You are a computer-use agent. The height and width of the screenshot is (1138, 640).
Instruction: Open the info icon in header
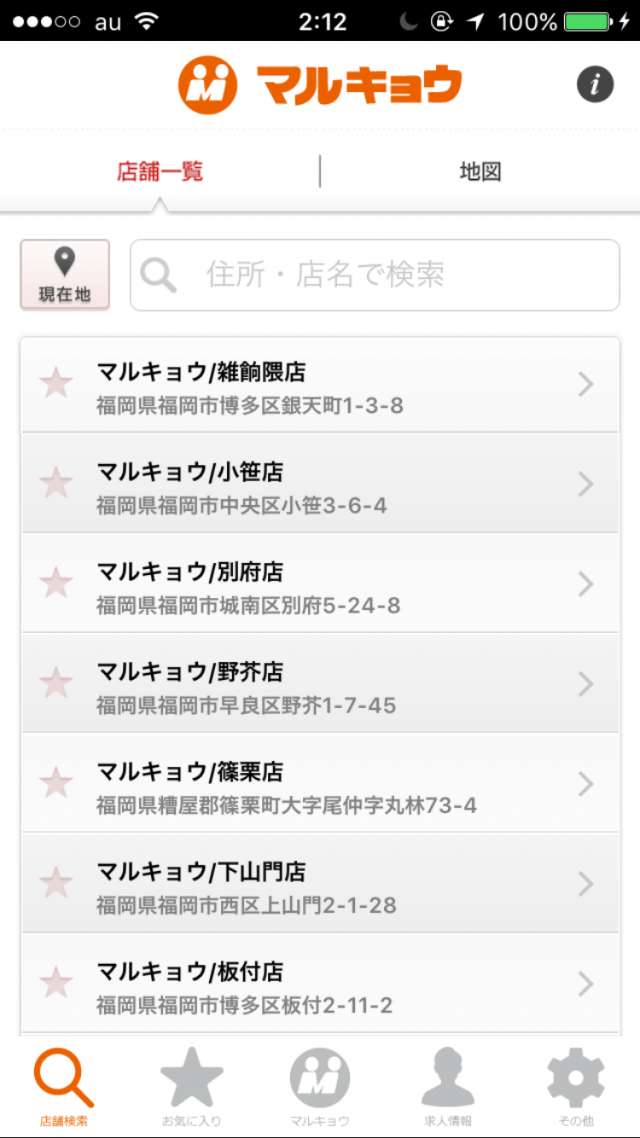pos(595,85)
